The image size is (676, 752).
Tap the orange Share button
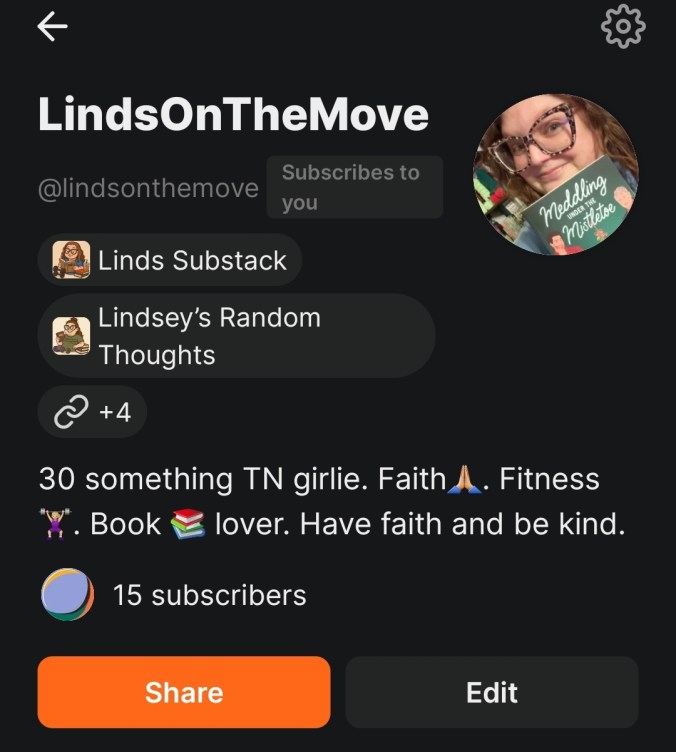184,692
